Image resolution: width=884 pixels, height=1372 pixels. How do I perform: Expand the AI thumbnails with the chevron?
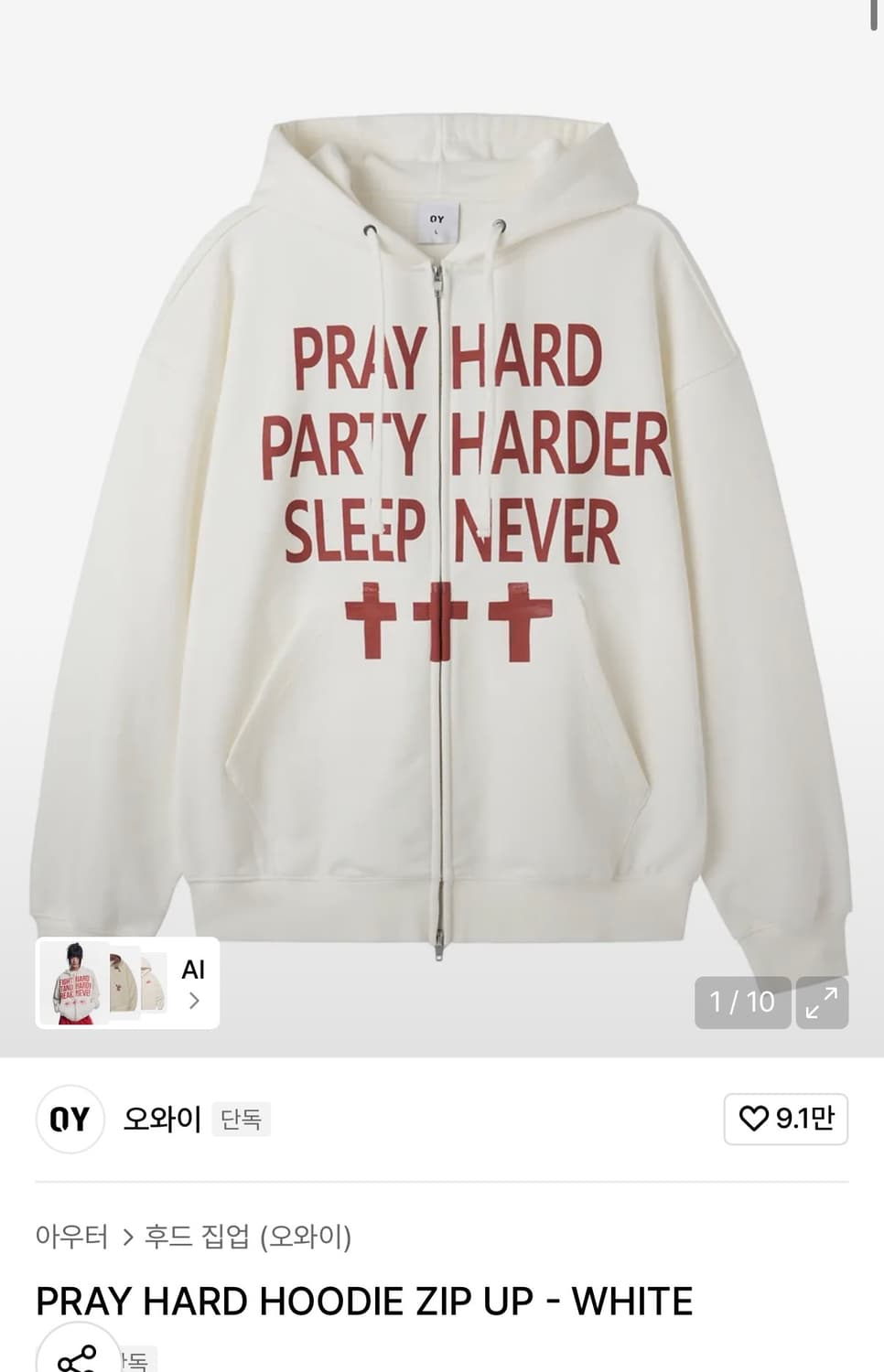(193, 1002)
